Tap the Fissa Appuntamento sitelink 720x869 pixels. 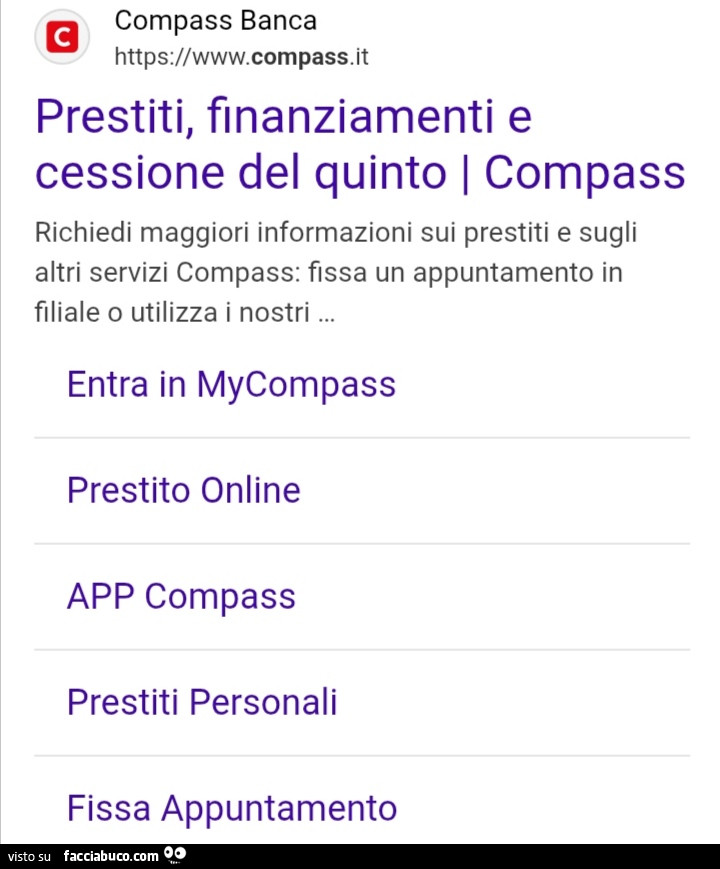pyautogui.click(x=231, y=807)
